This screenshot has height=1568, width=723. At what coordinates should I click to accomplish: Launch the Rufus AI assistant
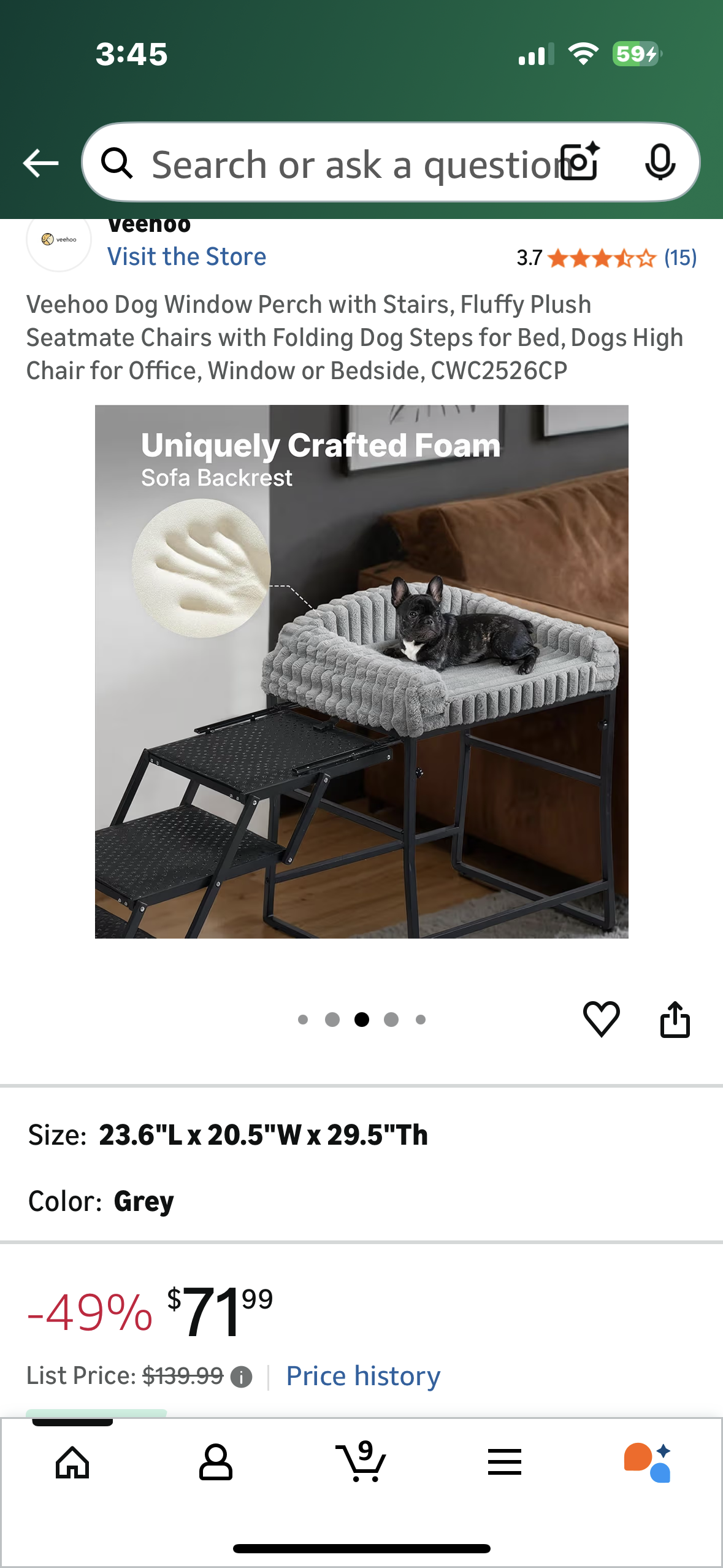pyautogui.click(x=648, y=1462)
